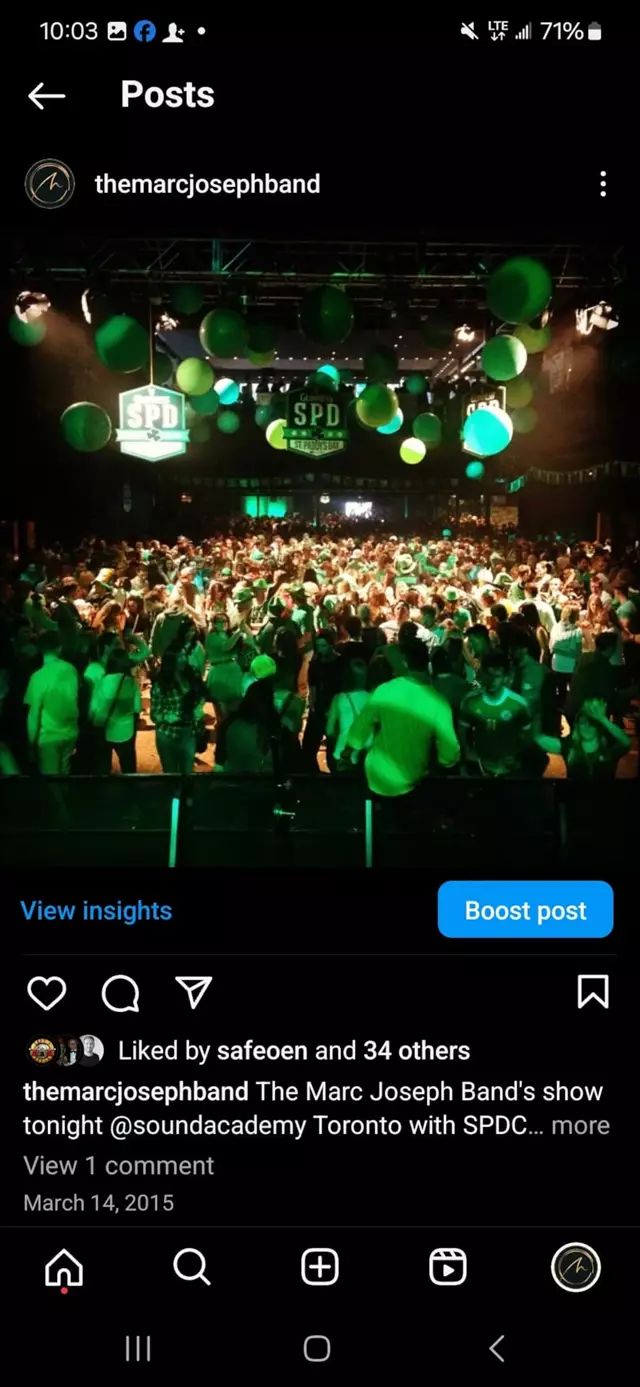The width and height of the screenshot is (640, 1387).
Task: Open the comment bubble icon
Action: [x=120, y=992]
